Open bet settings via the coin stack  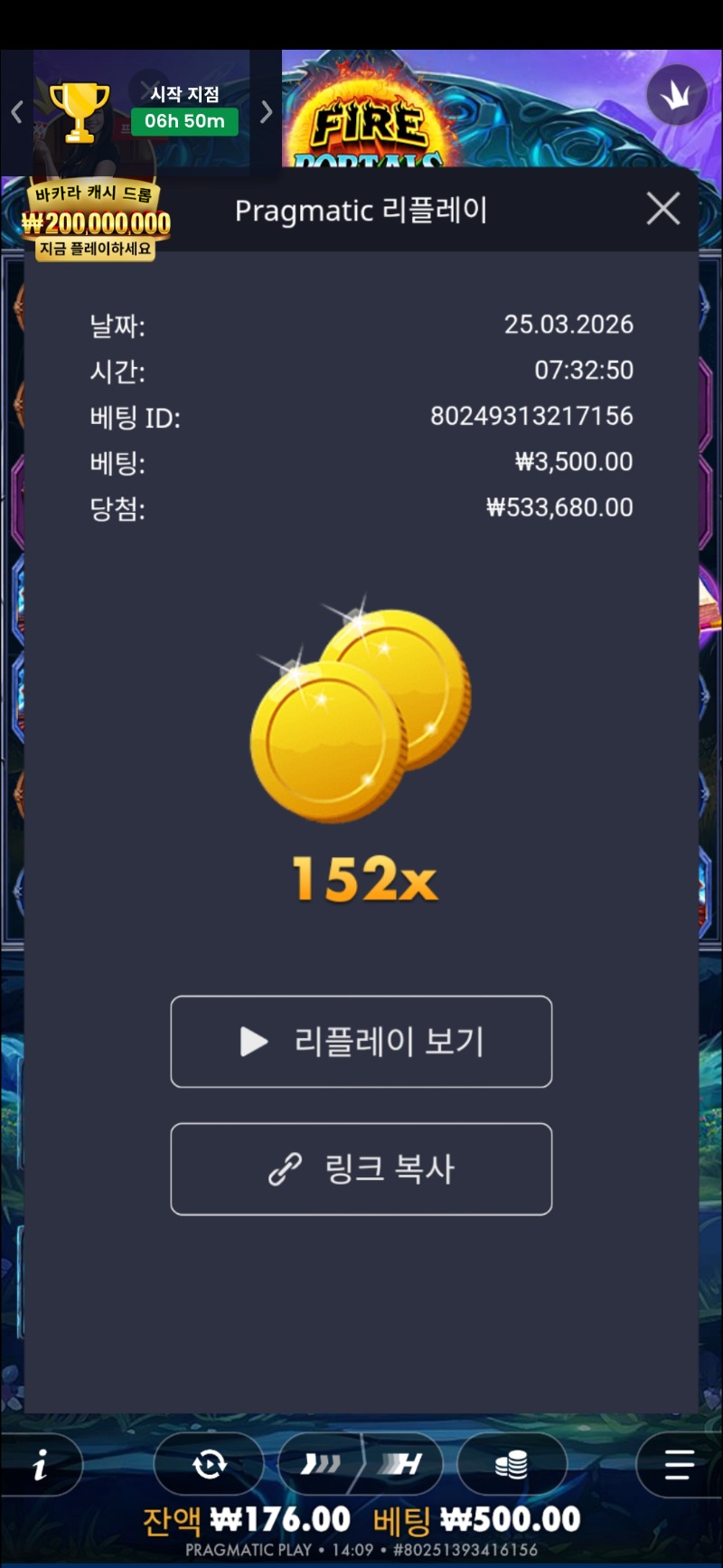(x=512, y=1464)
